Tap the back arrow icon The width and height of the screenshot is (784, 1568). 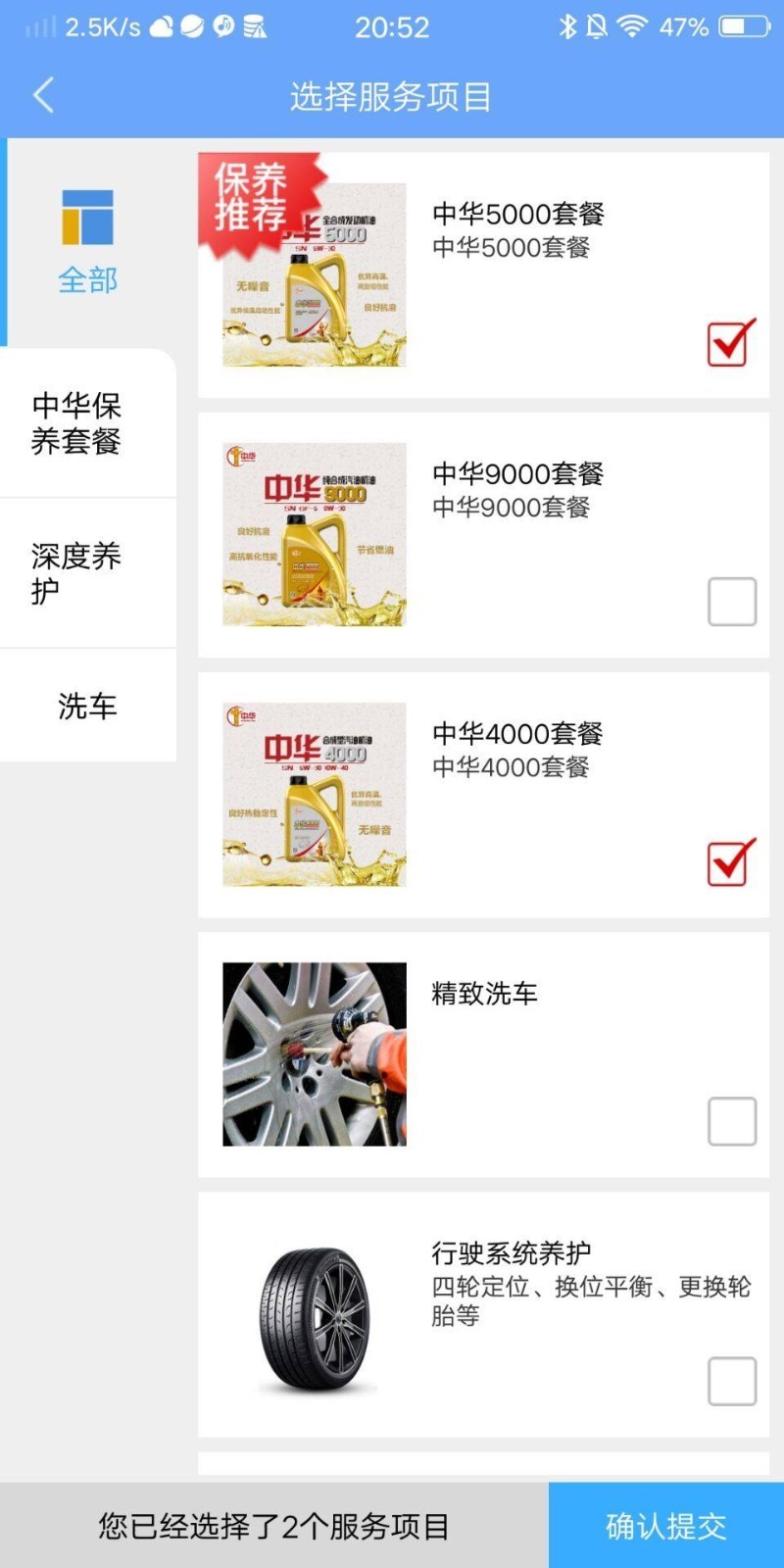pos(41,95)
